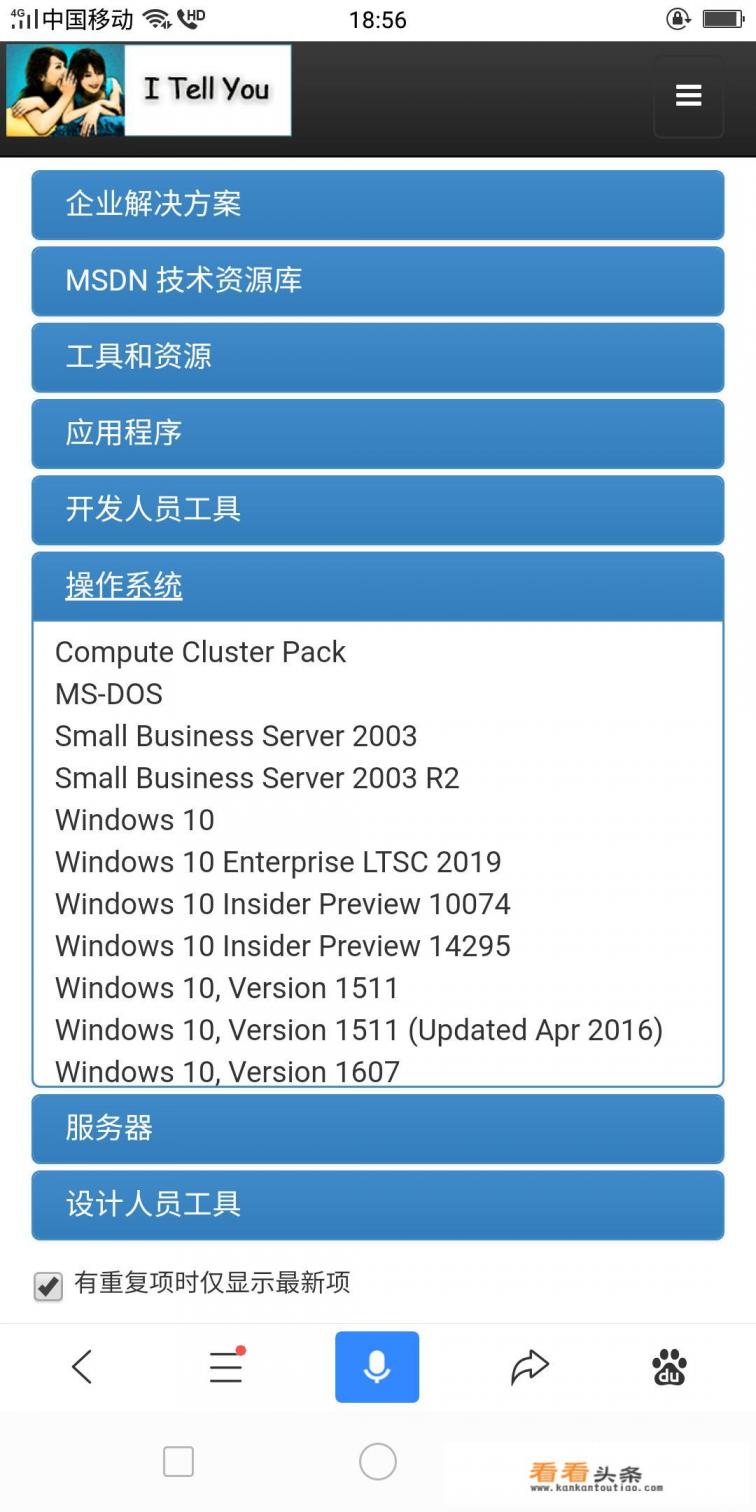This screenshot has height=1512, width=756.
Task: Open the 开发人员工具 category
Action: (377, 510)
